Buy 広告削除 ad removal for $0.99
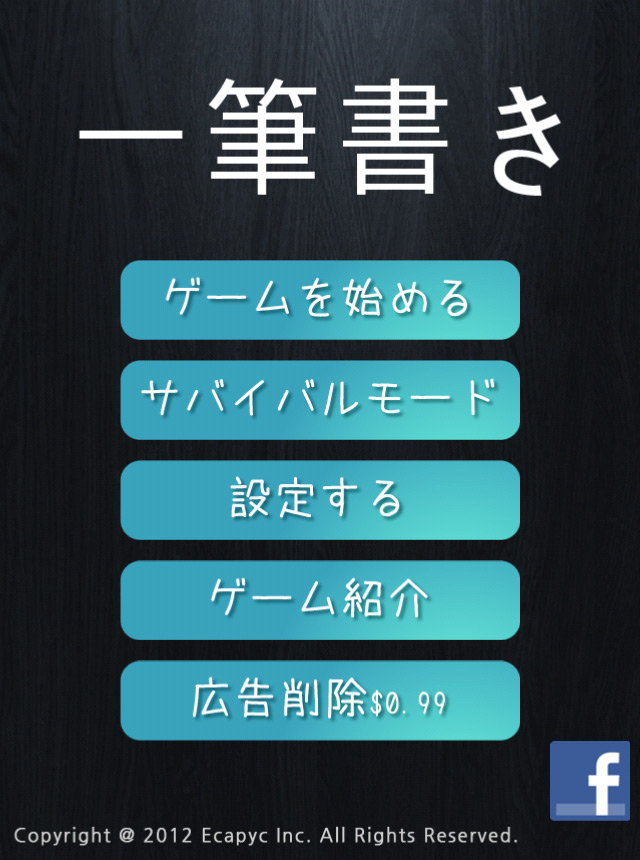 [x=320, y=700]
